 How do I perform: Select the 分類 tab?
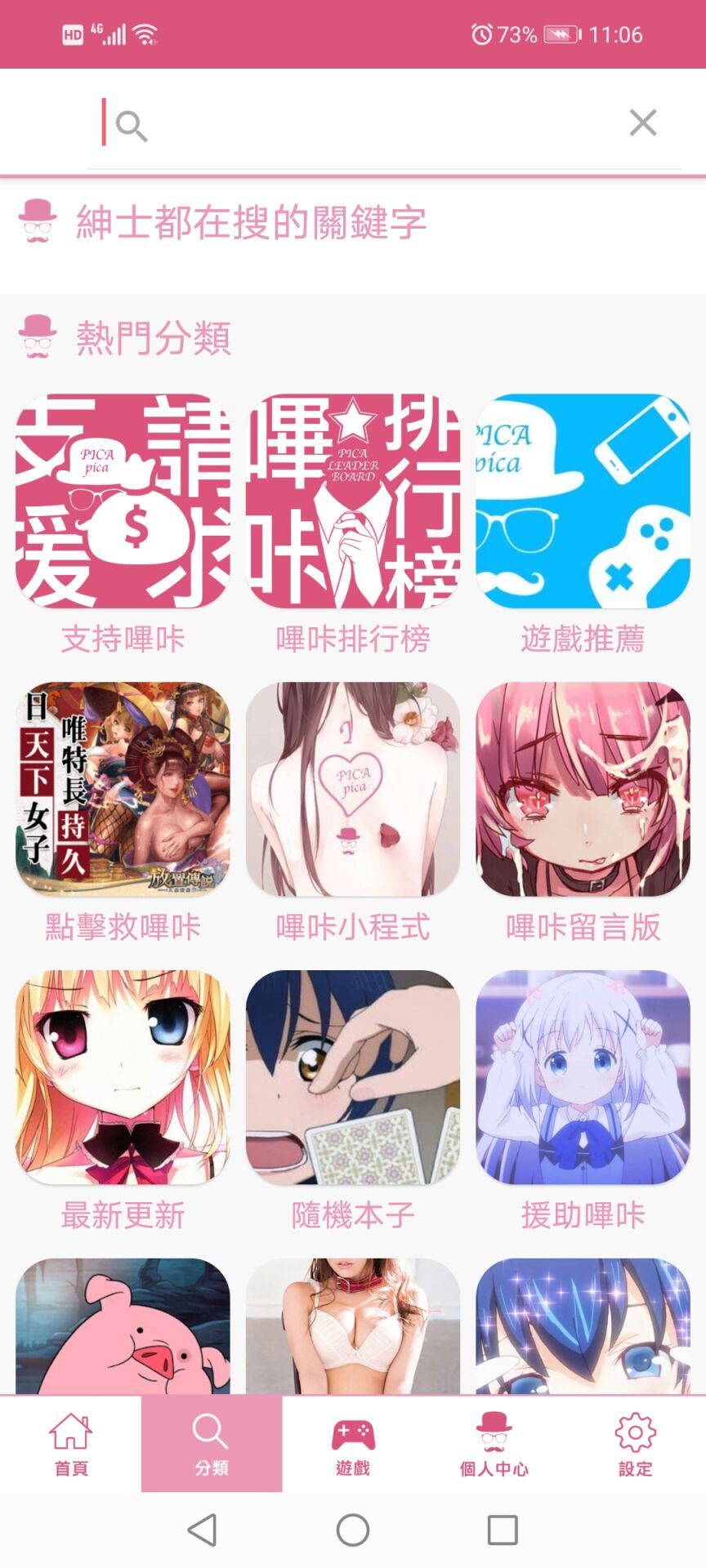click(x=212, y=1444)
